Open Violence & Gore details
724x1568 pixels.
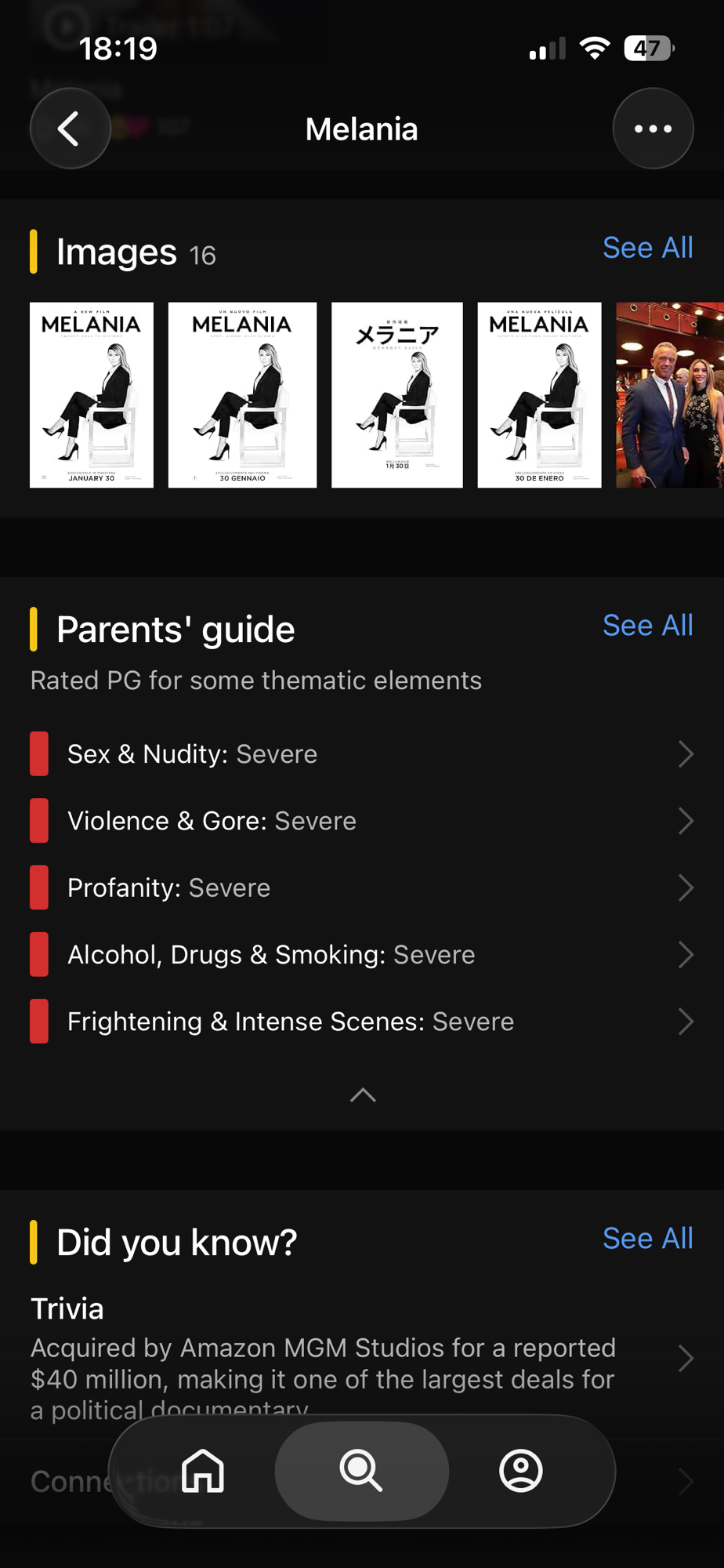point(360,821)
